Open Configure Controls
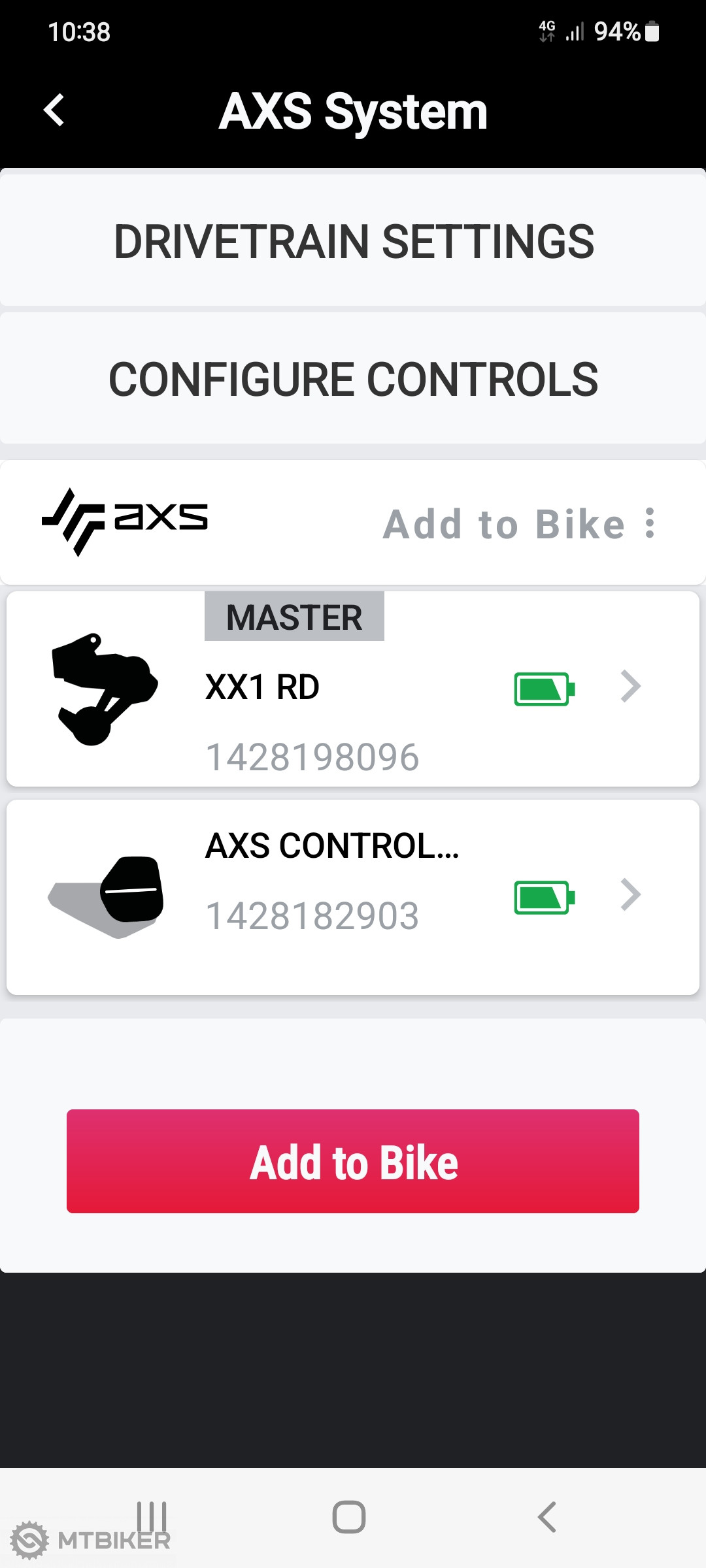The image size is (706, 1568). tap(353, 379)
